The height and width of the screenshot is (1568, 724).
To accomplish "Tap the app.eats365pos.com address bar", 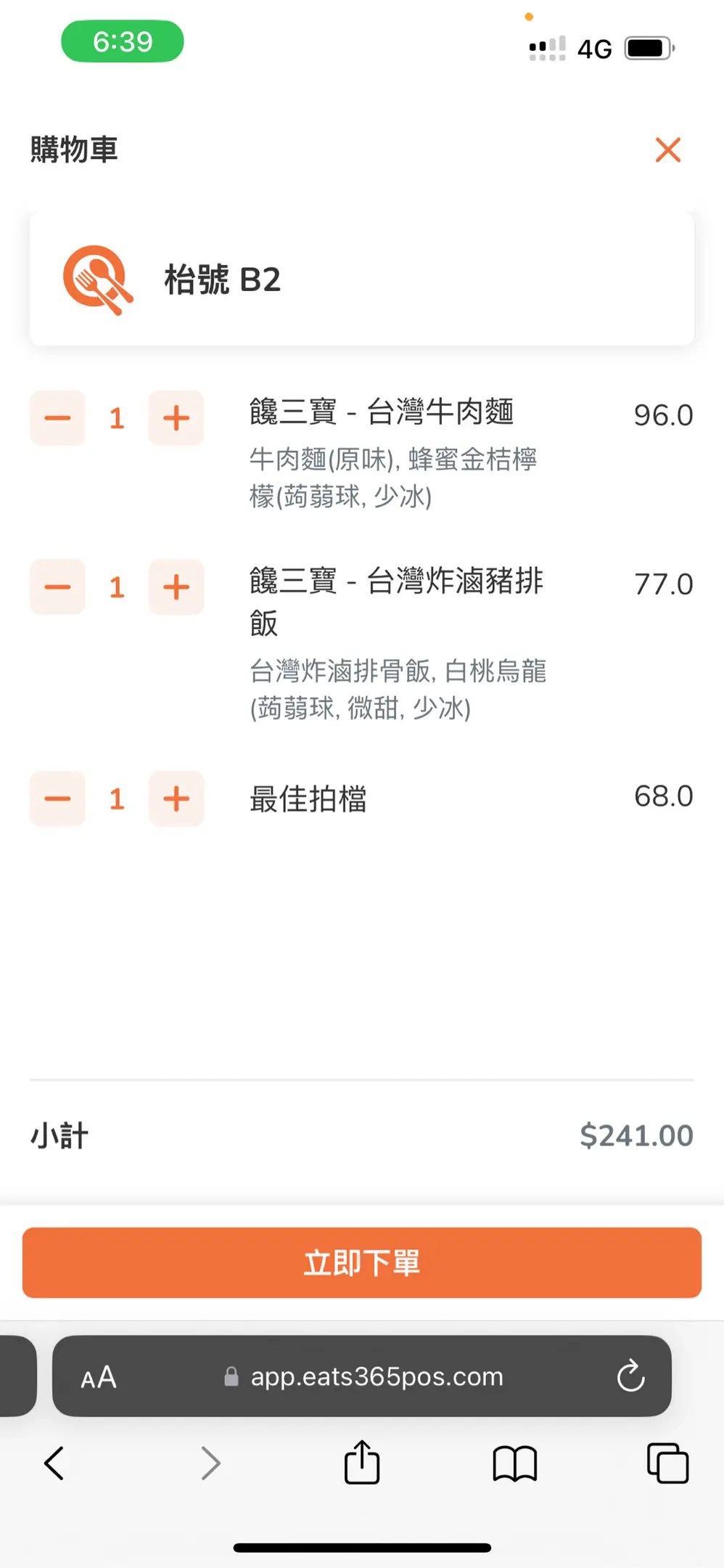I will click(x=362, y=1376).
